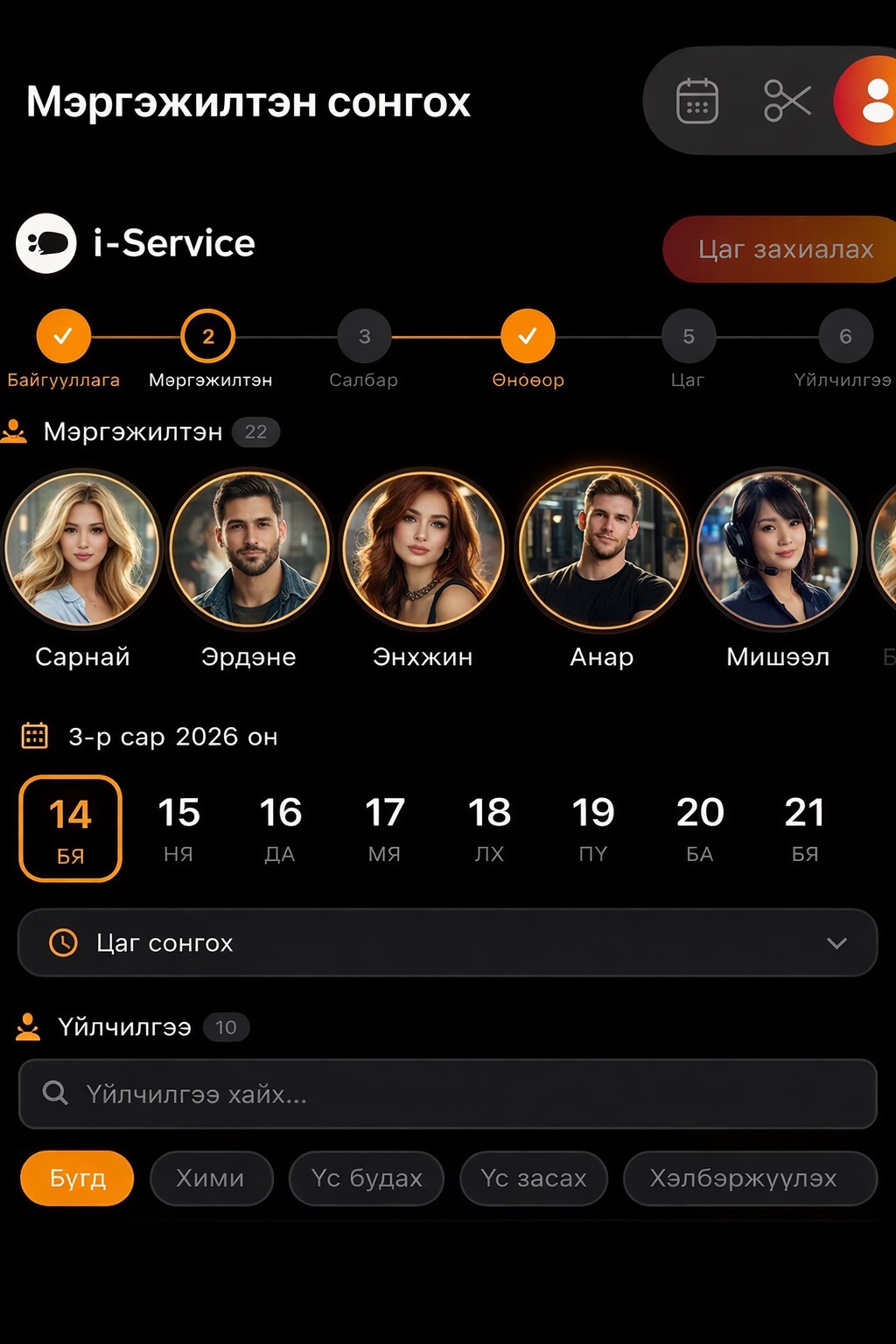Select specialist Сарнай
This screenshot has height=1344, width=896.
(82, 549)
